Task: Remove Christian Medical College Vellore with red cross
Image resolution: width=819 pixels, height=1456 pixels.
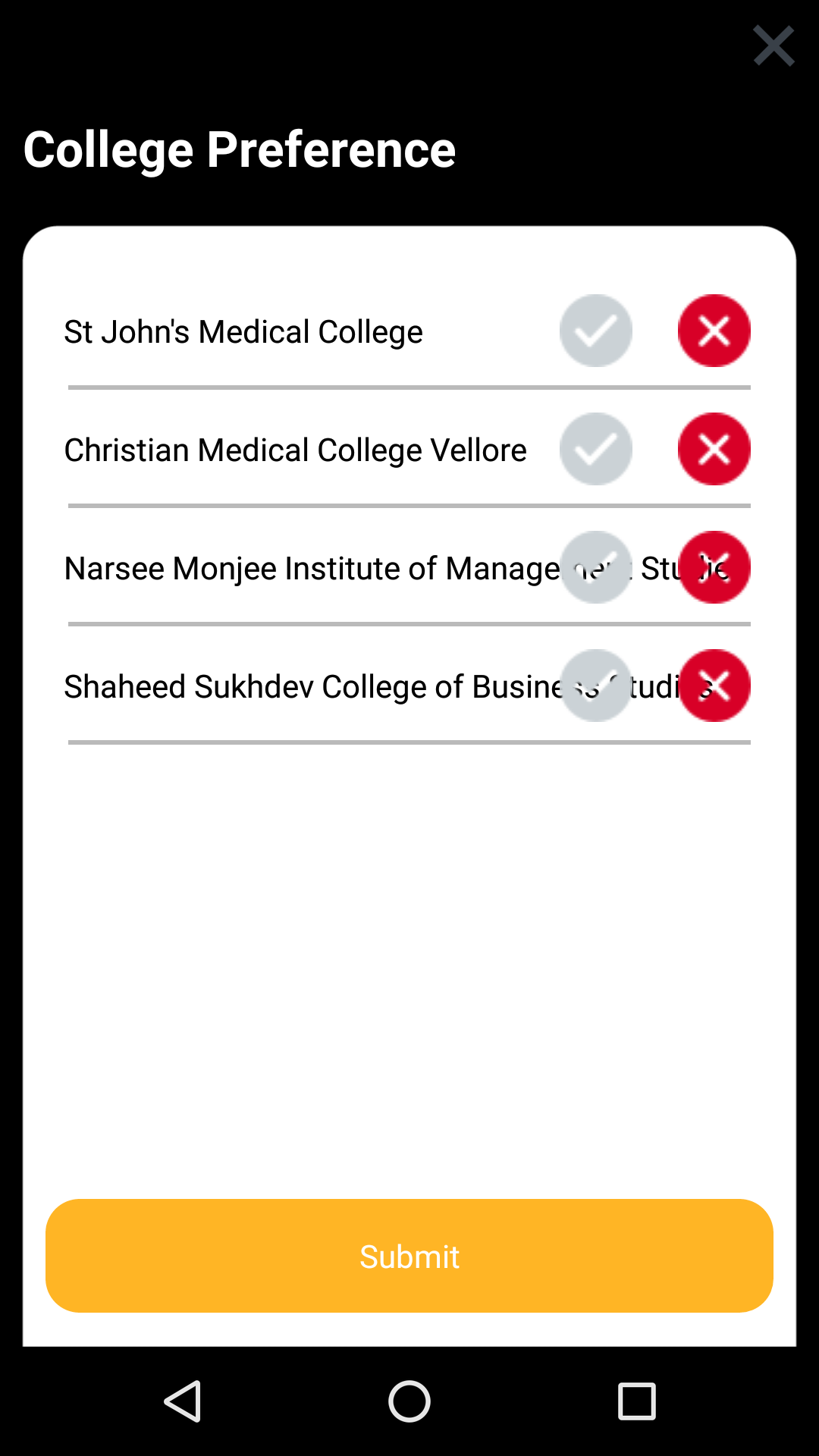Action: tap(714, 449)
